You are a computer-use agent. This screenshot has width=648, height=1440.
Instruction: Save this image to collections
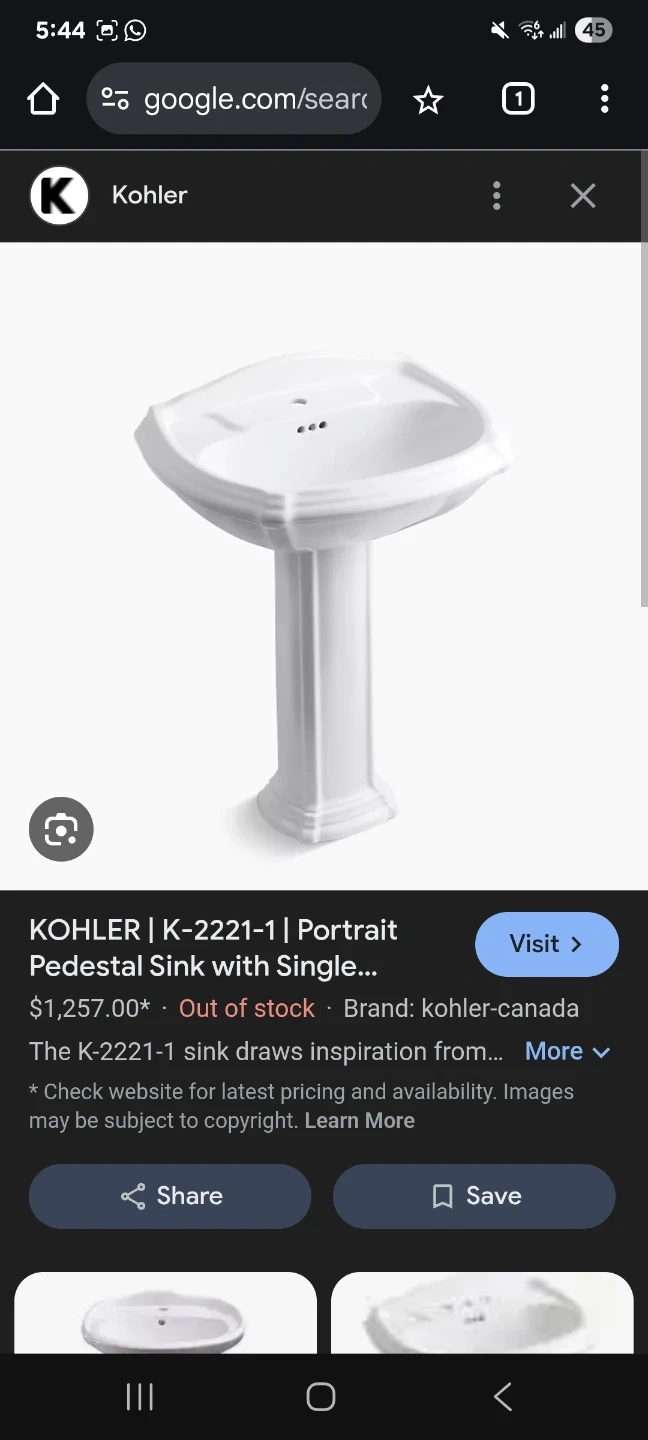[x=474, y=1196]
